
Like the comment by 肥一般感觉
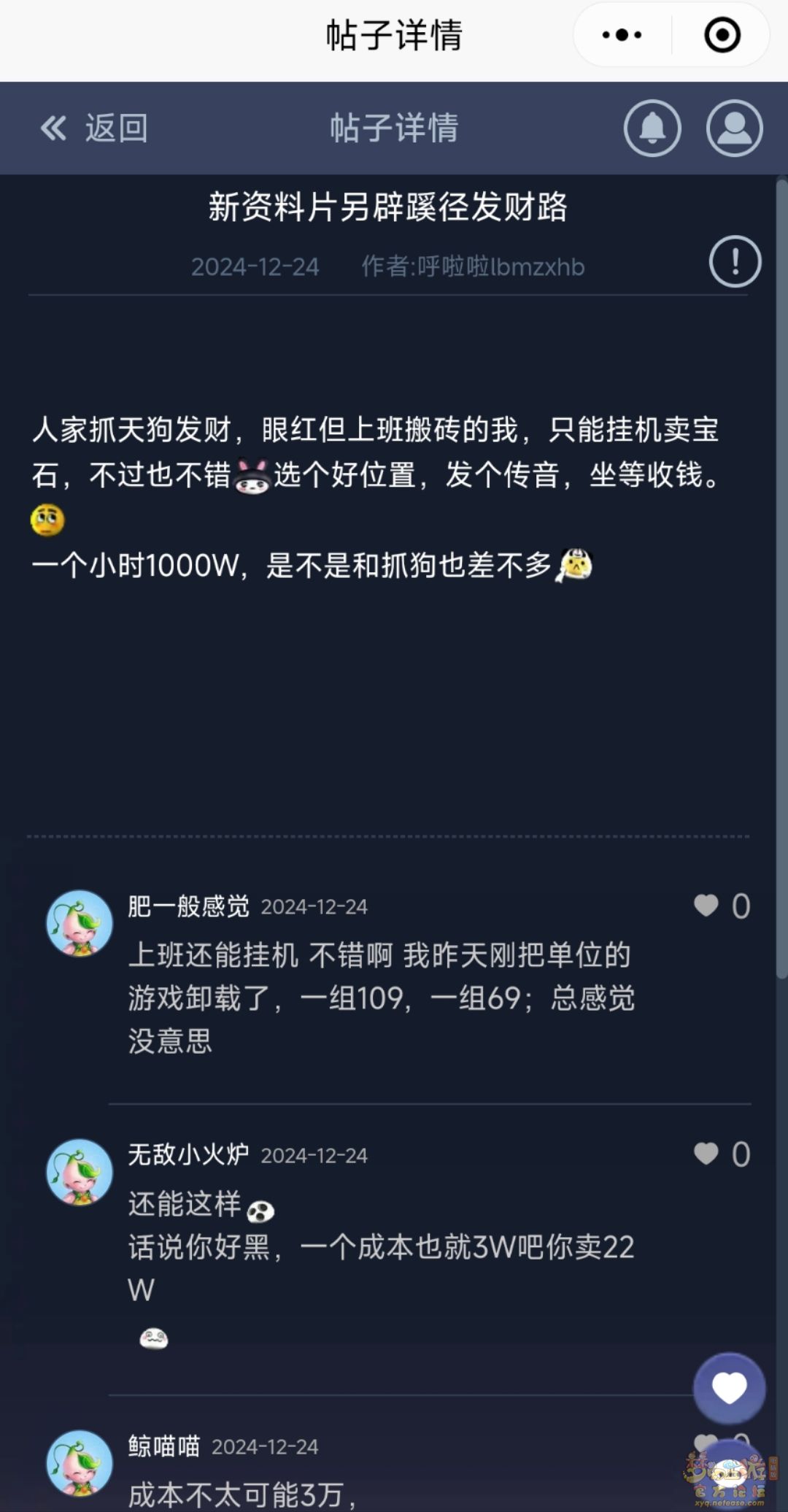click(x=706, y=906)
